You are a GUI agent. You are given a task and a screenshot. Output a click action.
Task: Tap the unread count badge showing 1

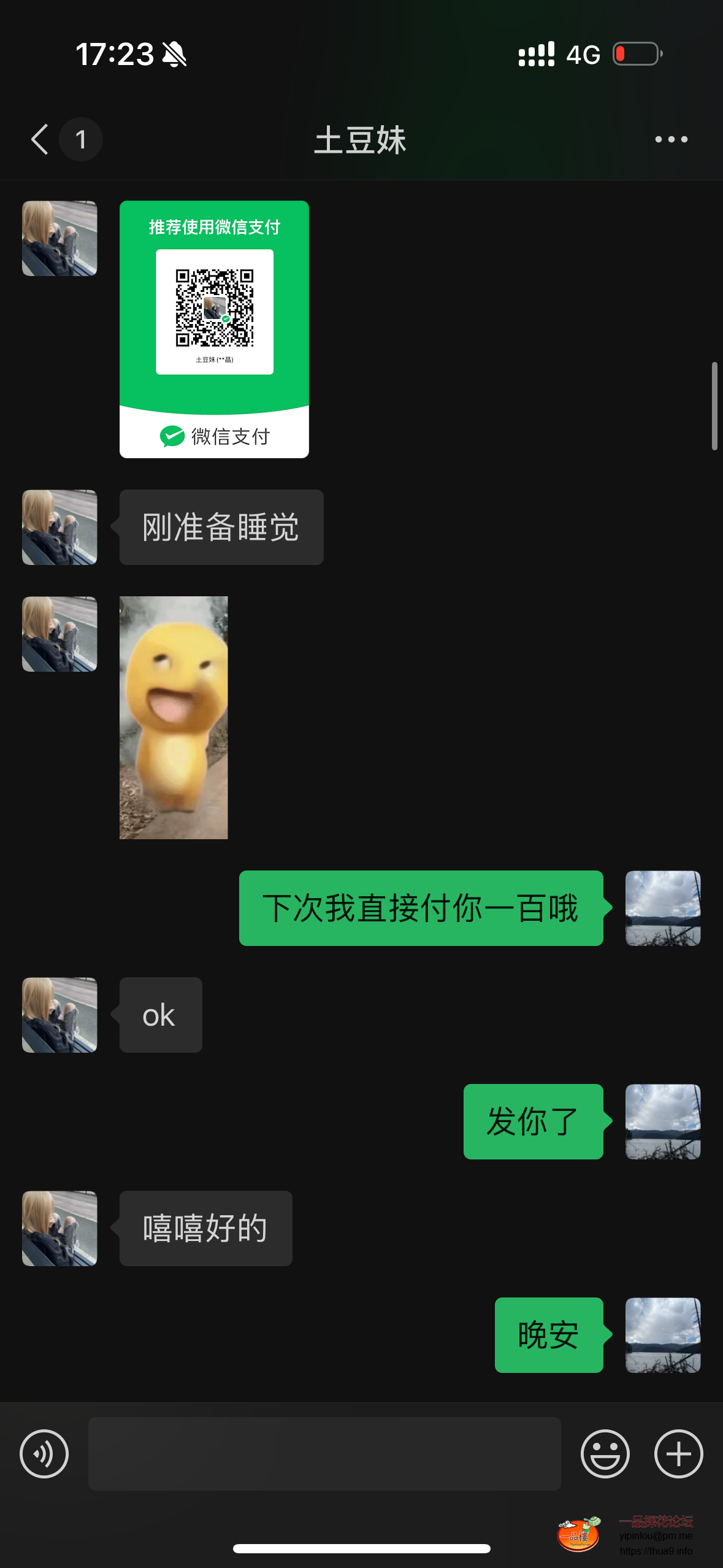point(82,140)
